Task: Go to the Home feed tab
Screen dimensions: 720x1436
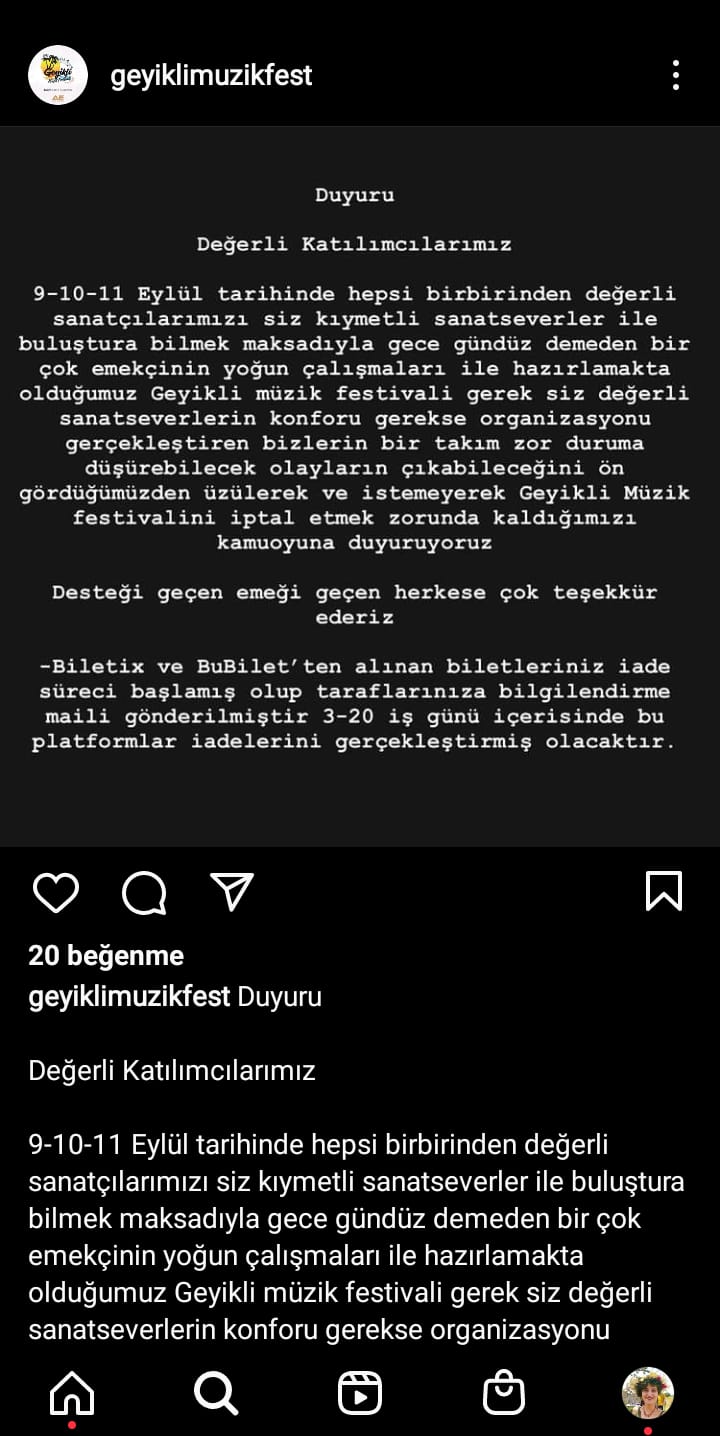Action: pyautogui.click(x=72, y=1392)
